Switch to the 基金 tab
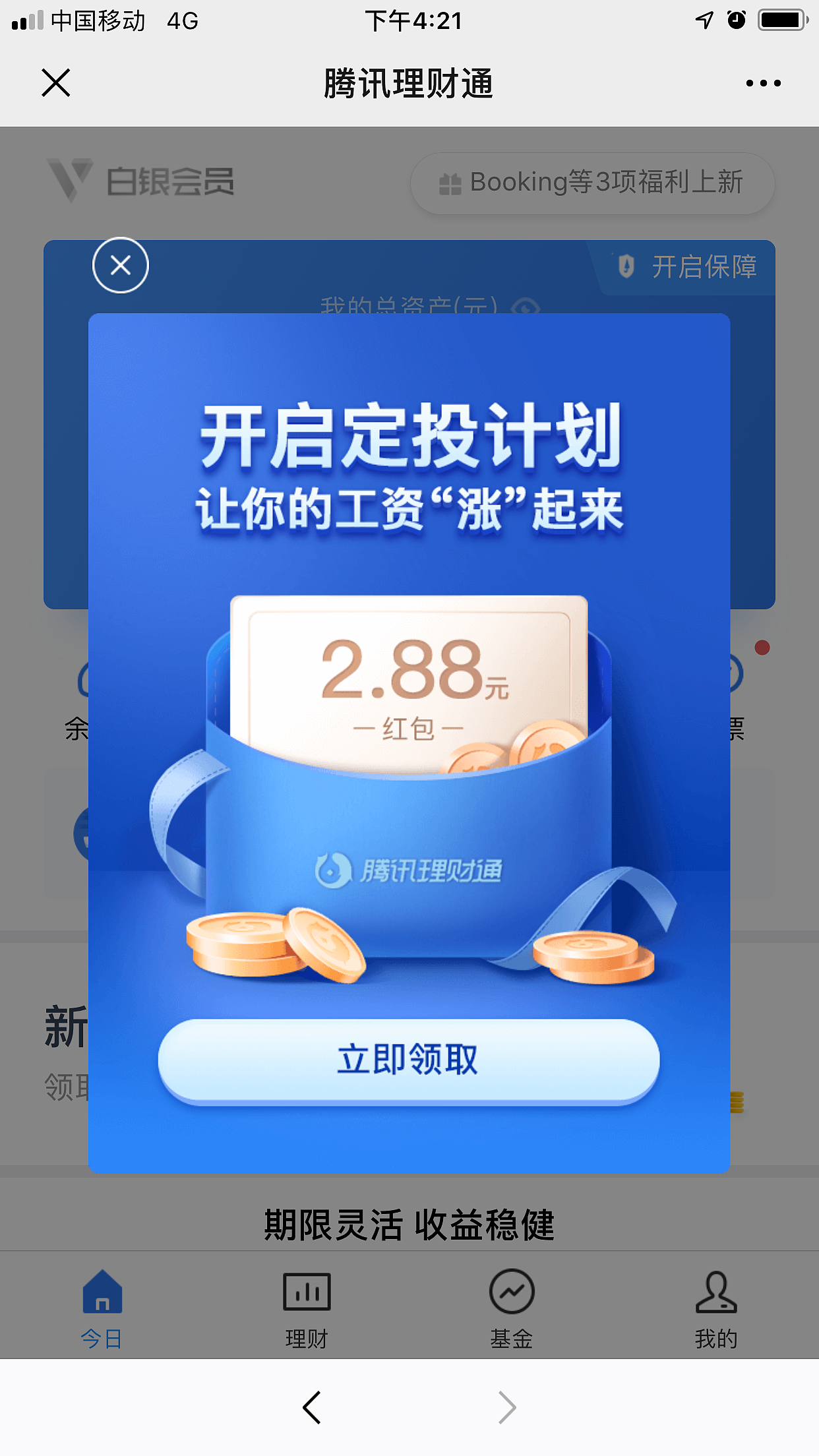Screen dimensions: 819x1456 click(x=512, y=1312)
